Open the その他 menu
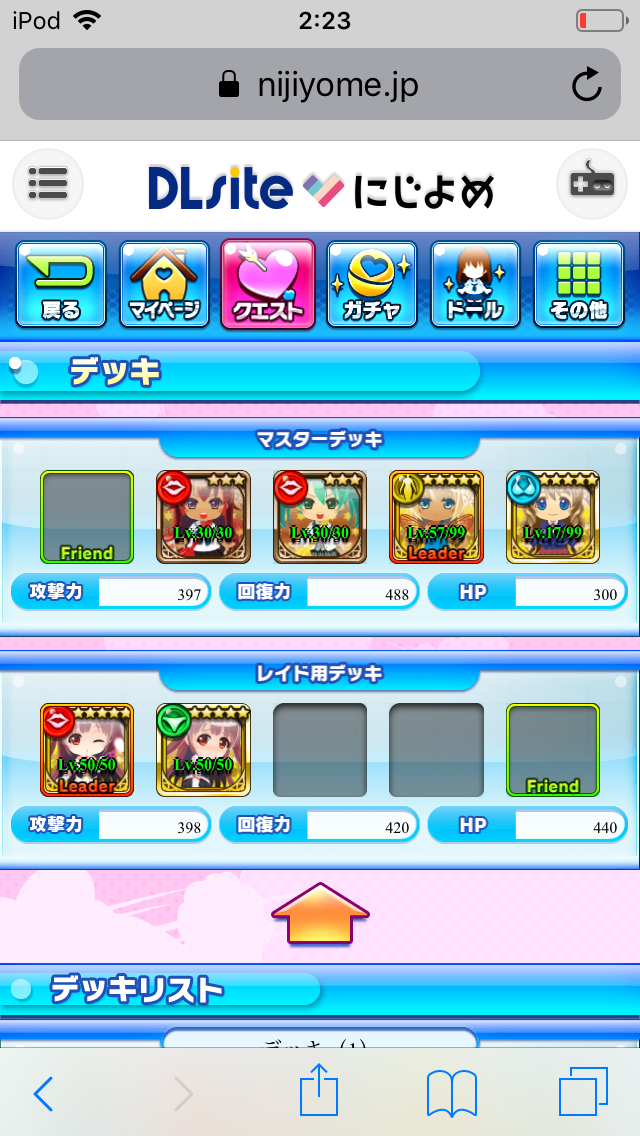Image resolution: width=640 pixels, height=1136 pixels. [578, 283]
